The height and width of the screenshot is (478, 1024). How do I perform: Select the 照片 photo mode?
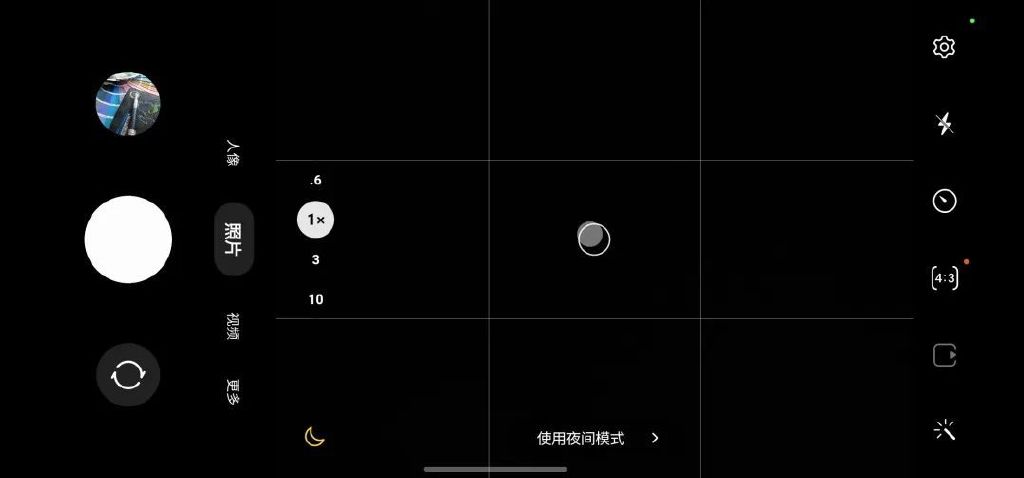point(233,239)
